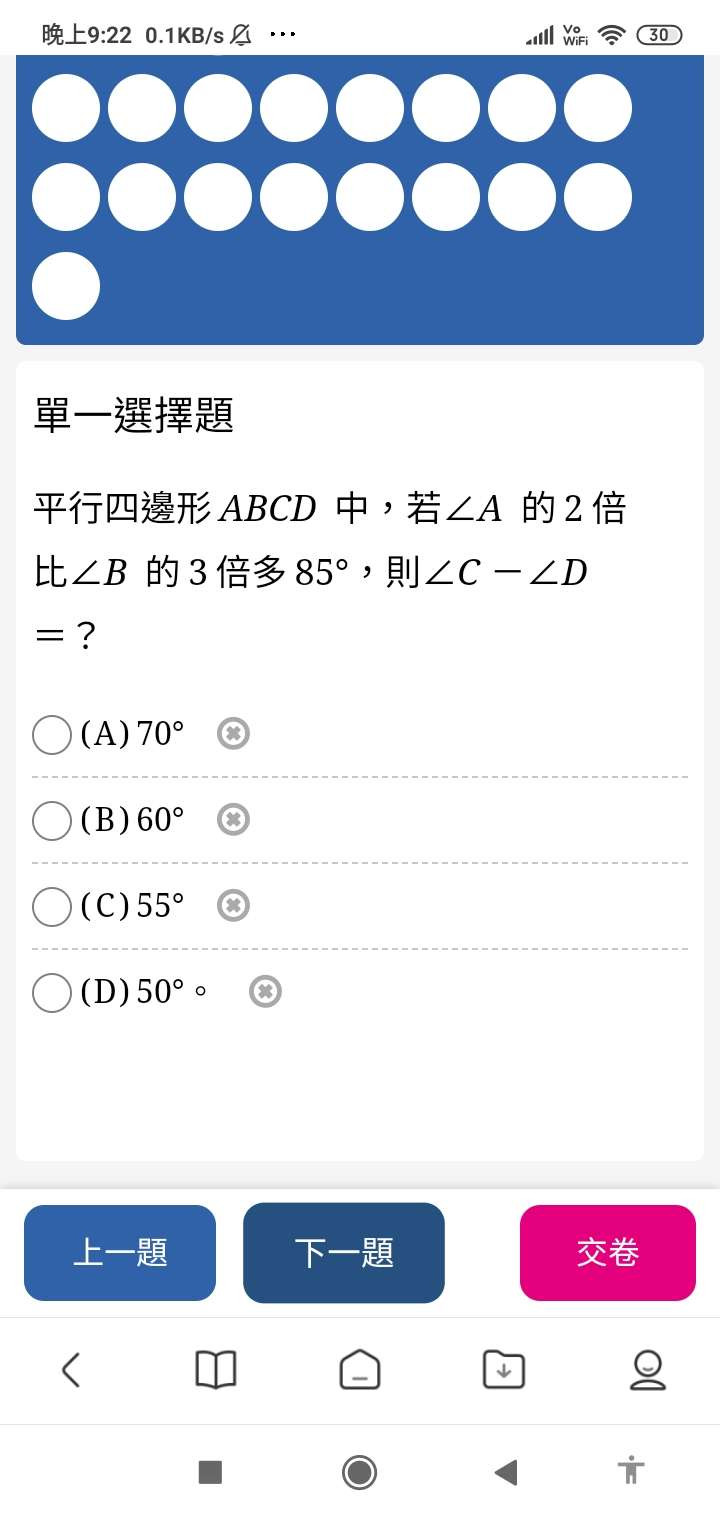720x1520 pixels.
Task: Go to the previous question 上一題
Action: (x=120, y=1253)
